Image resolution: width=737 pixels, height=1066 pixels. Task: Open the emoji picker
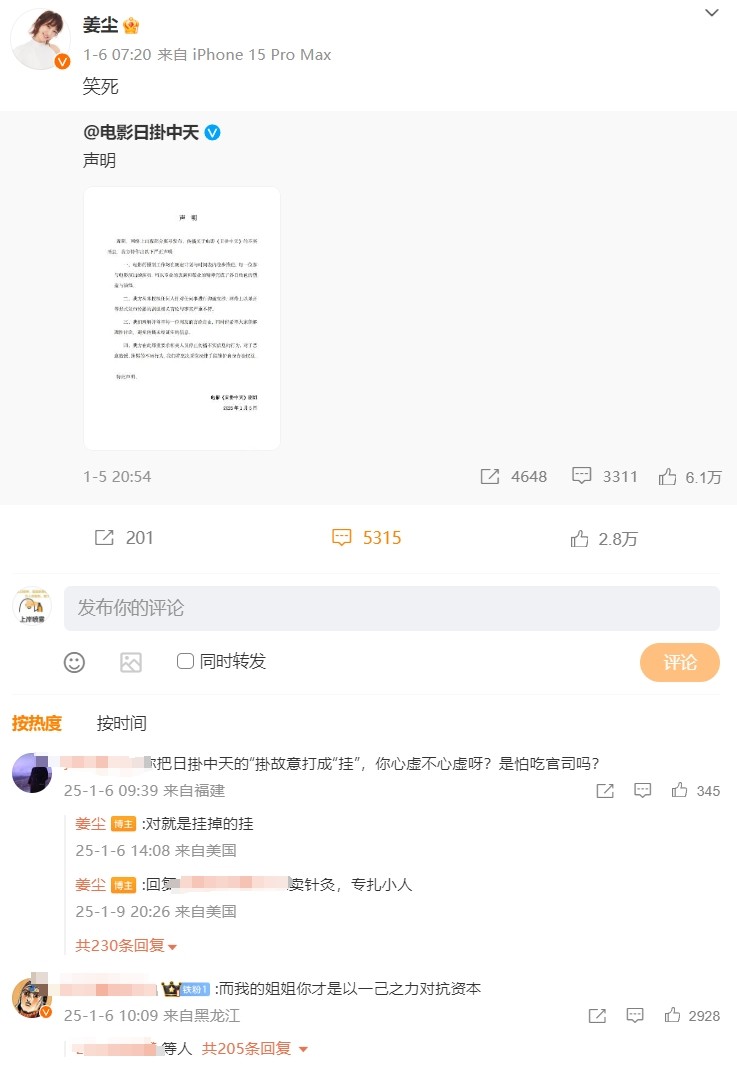(x=74, y=662)
